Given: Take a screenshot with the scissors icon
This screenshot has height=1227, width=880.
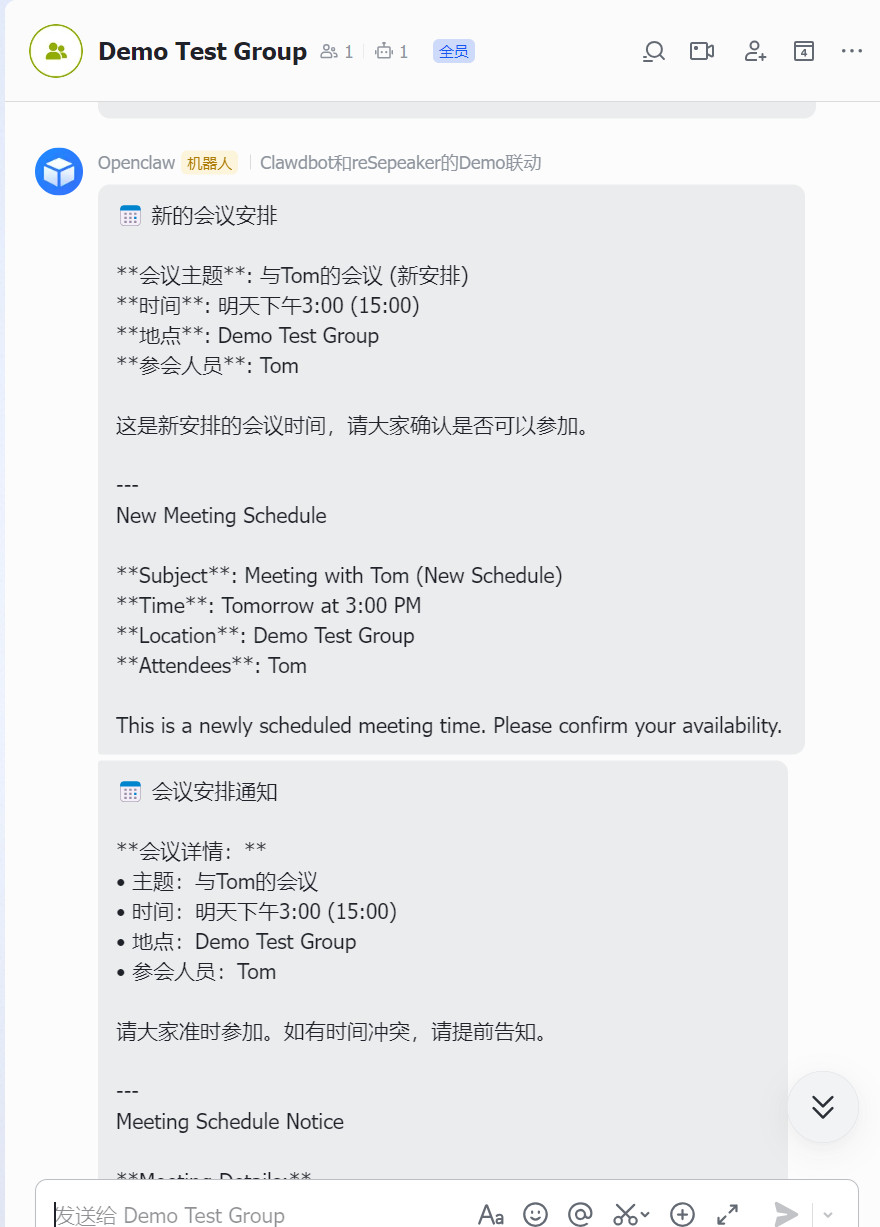Looking at the screenshot, I should (624, 1214).
